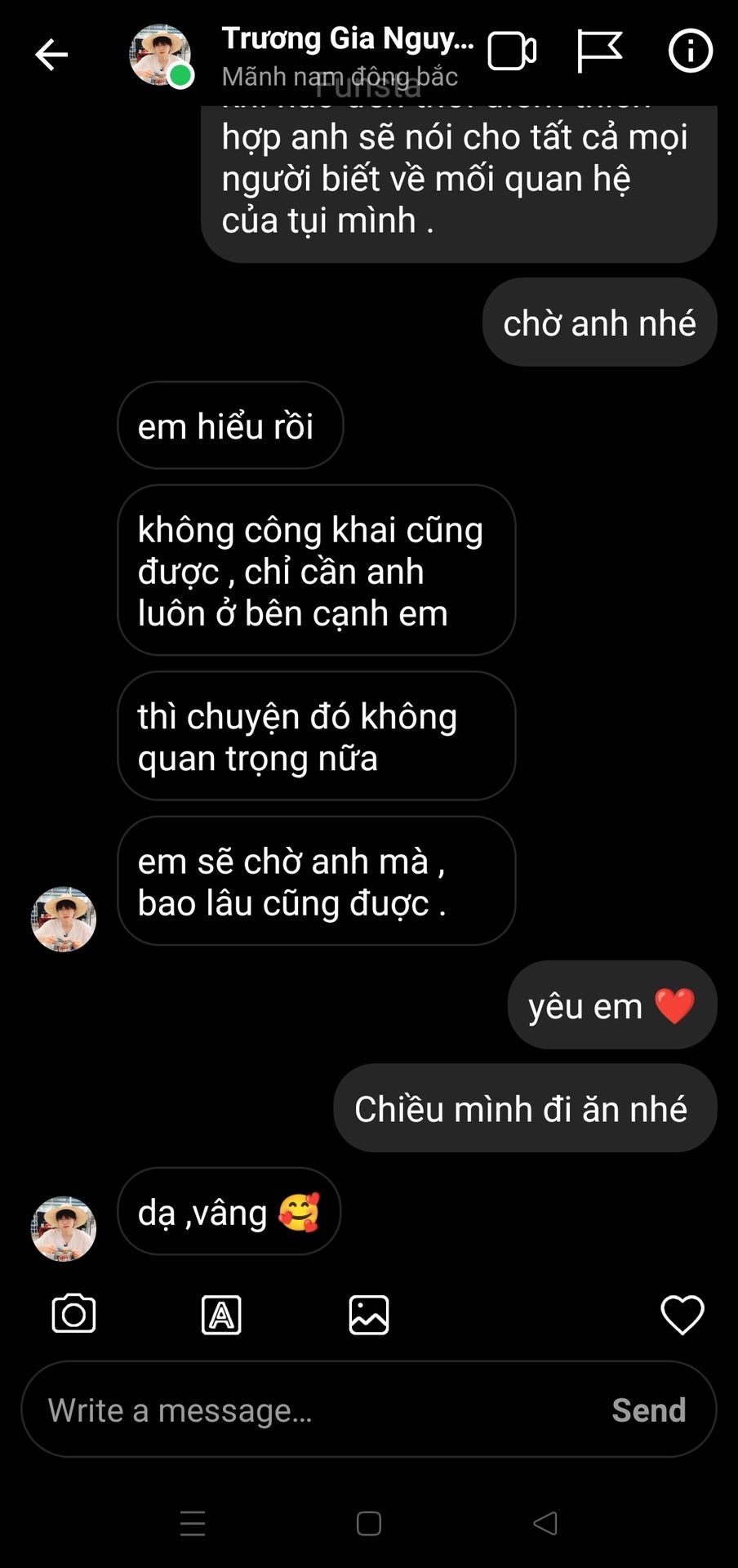
Task: Open conversation info details
Action: click(690, 51)
